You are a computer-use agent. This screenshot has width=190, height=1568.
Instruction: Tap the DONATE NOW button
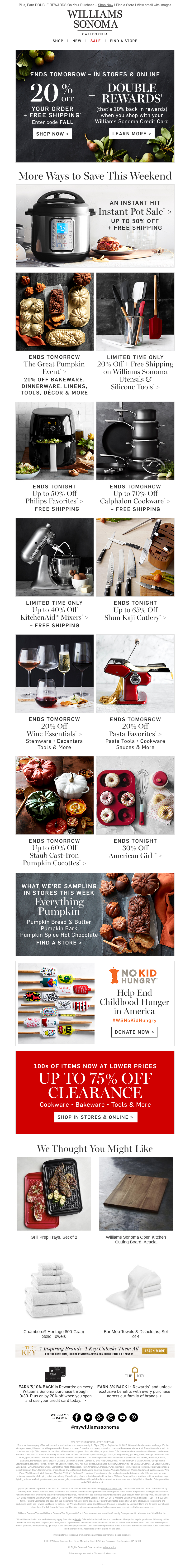click(x=135, y=1032)
